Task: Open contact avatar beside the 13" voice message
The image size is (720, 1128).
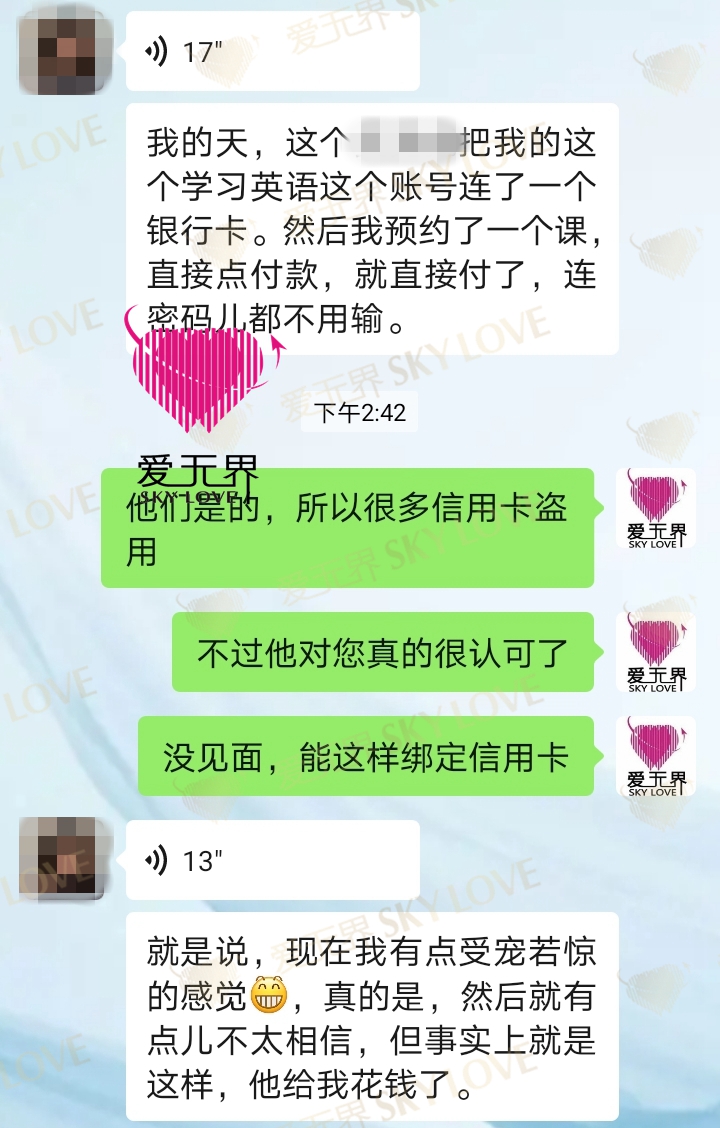Action: (62, 857)
